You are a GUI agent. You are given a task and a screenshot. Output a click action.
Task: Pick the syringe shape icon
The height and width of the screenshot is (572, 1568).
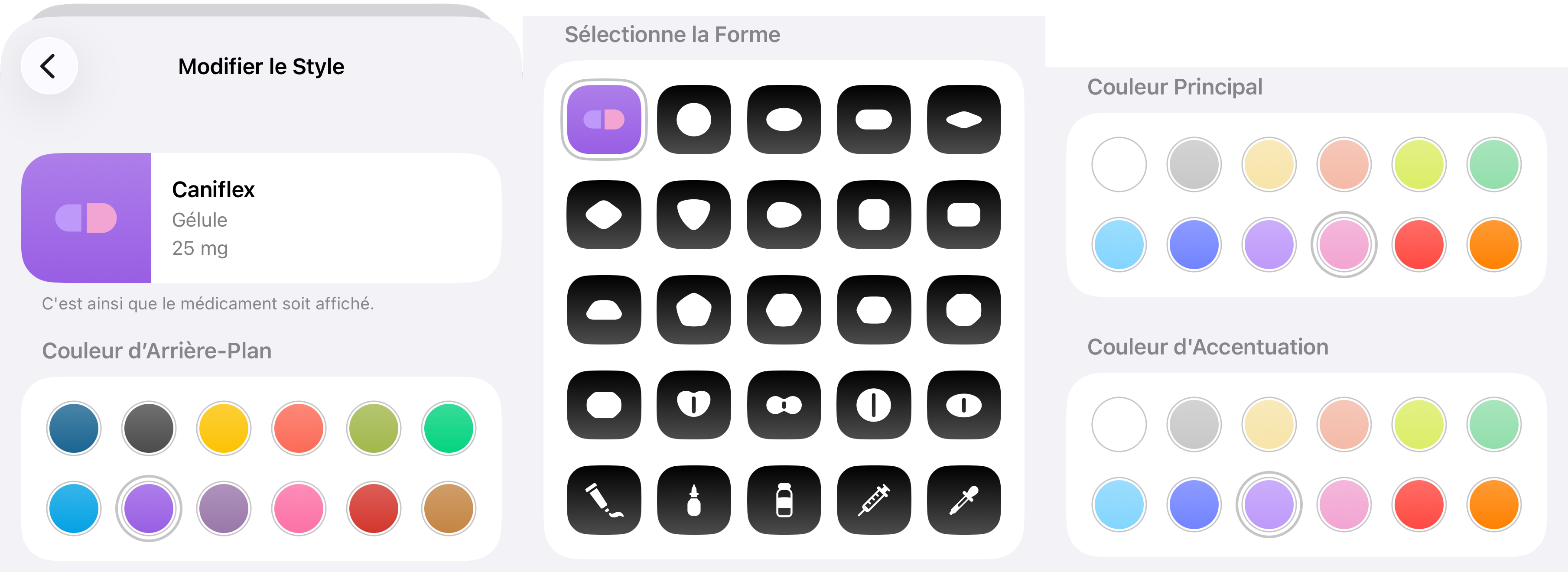pos(873,500)
